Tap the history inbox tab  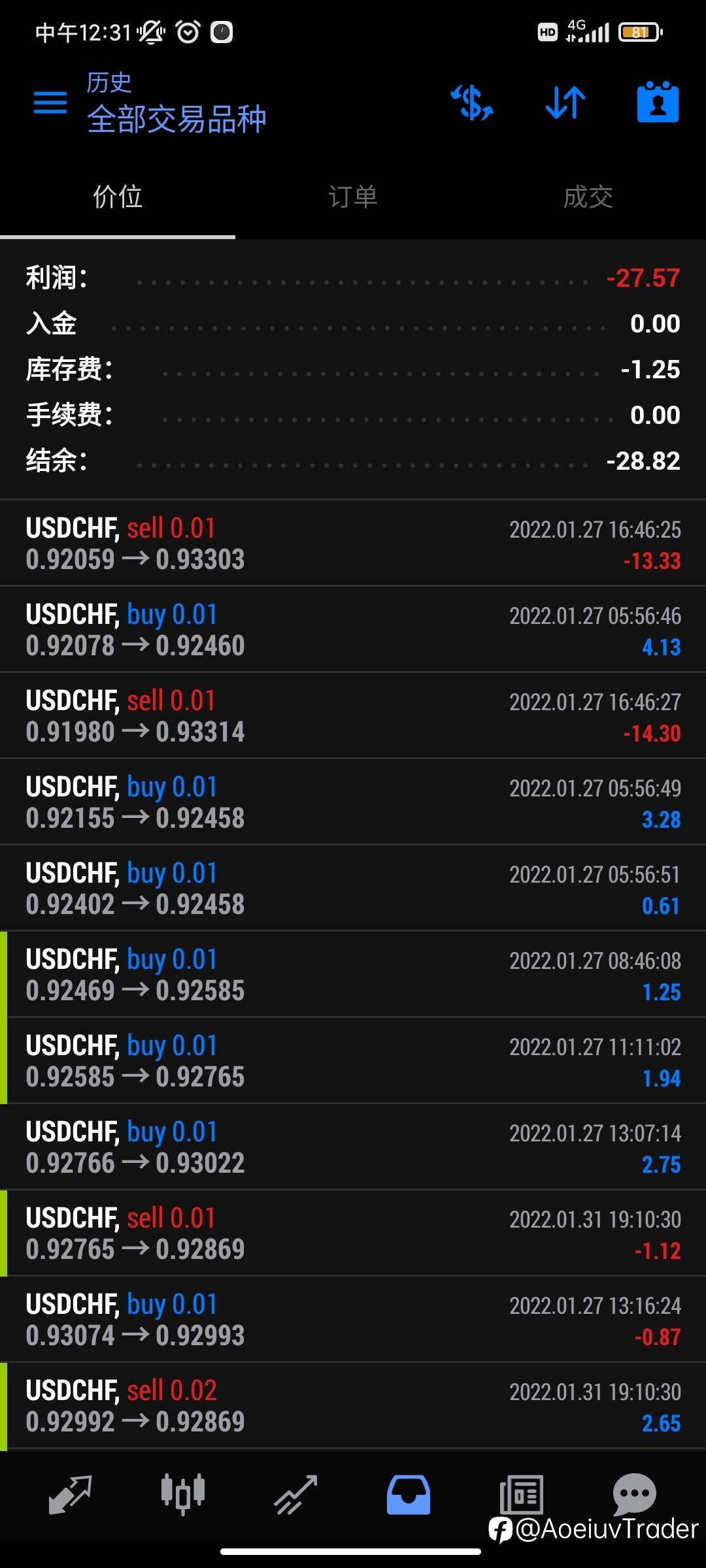click(409, 1494)
